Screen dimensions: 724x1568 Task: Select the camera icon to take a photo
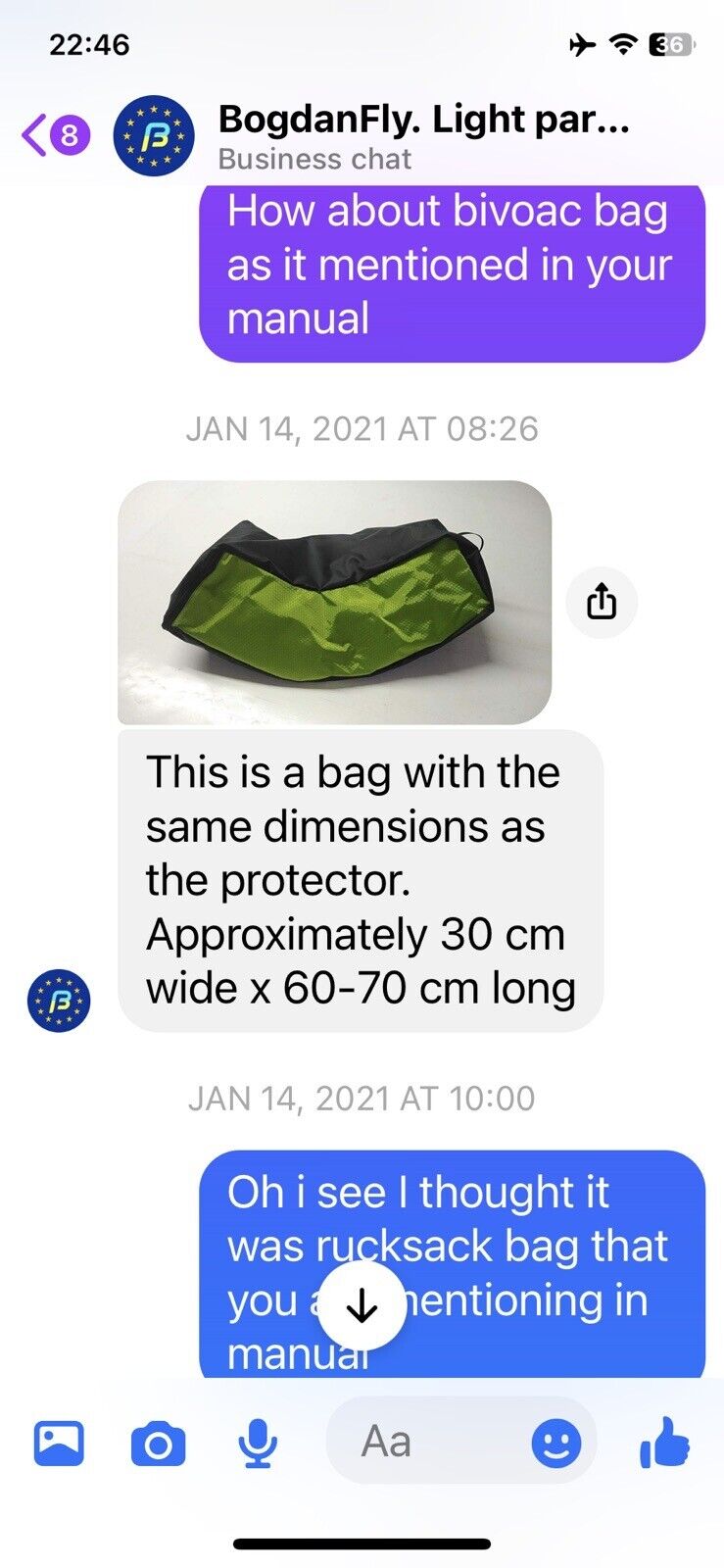(158, 1442)
